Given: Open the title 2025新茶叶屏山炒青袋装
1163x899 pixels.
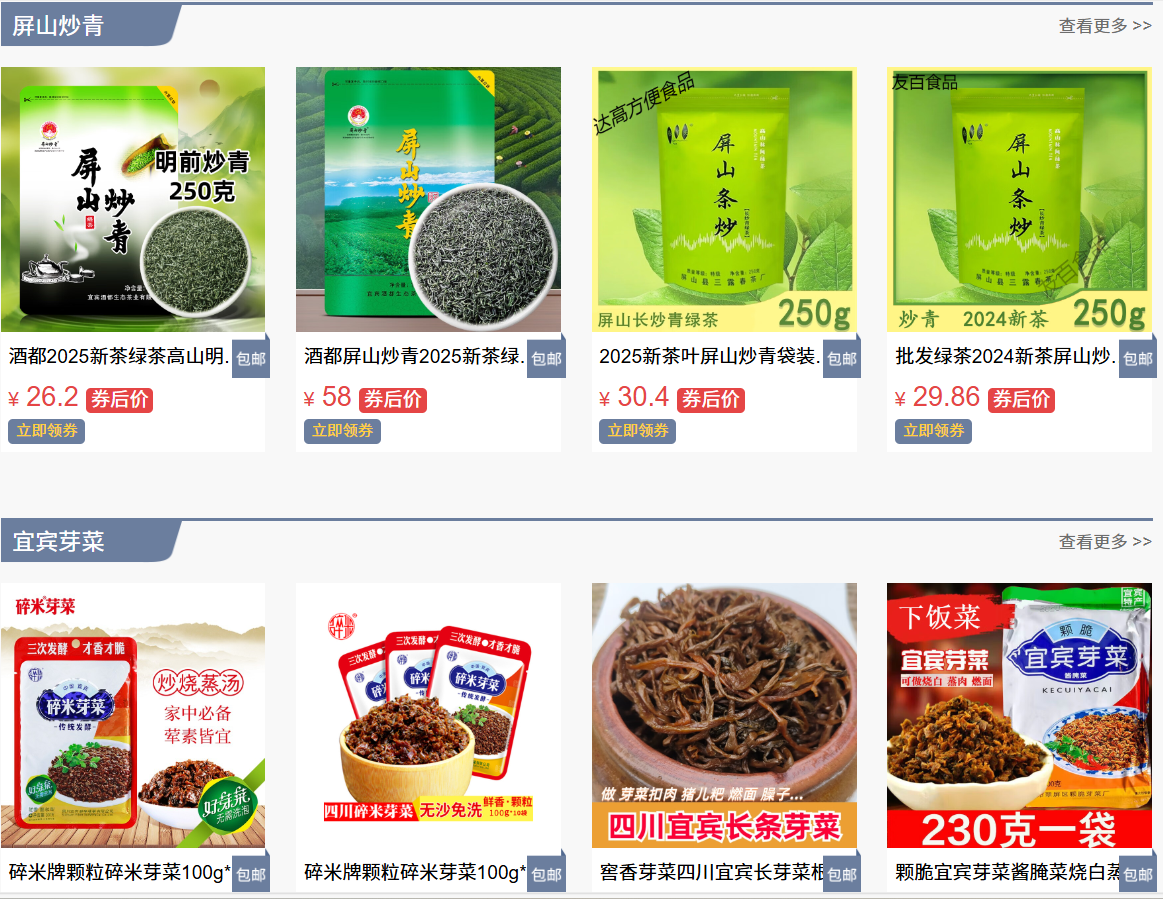Looking at the screenshot, I should click(x=709, y=357).
